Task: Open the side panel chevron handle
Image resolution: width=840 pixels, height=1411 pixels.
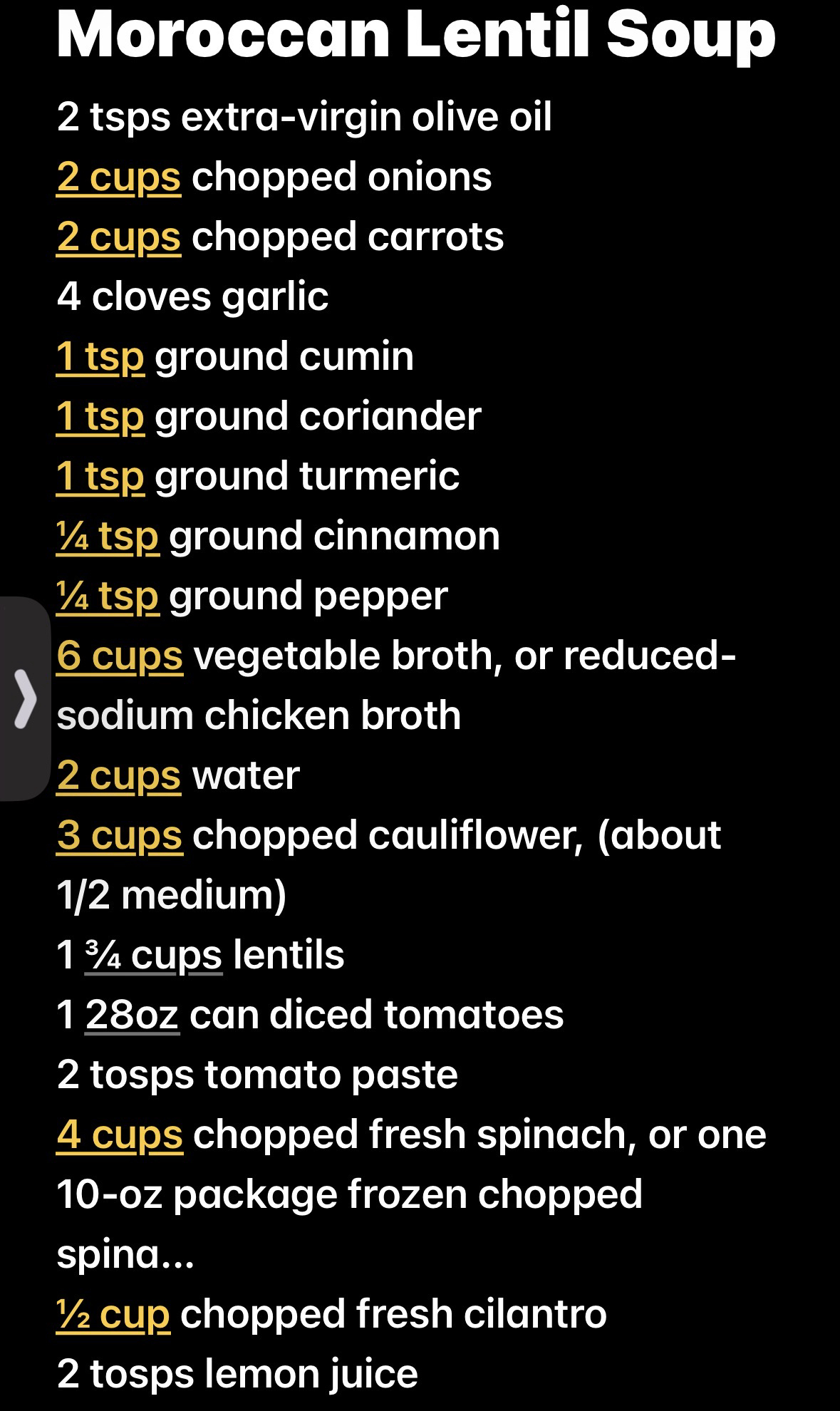Action: coord(26,698)
